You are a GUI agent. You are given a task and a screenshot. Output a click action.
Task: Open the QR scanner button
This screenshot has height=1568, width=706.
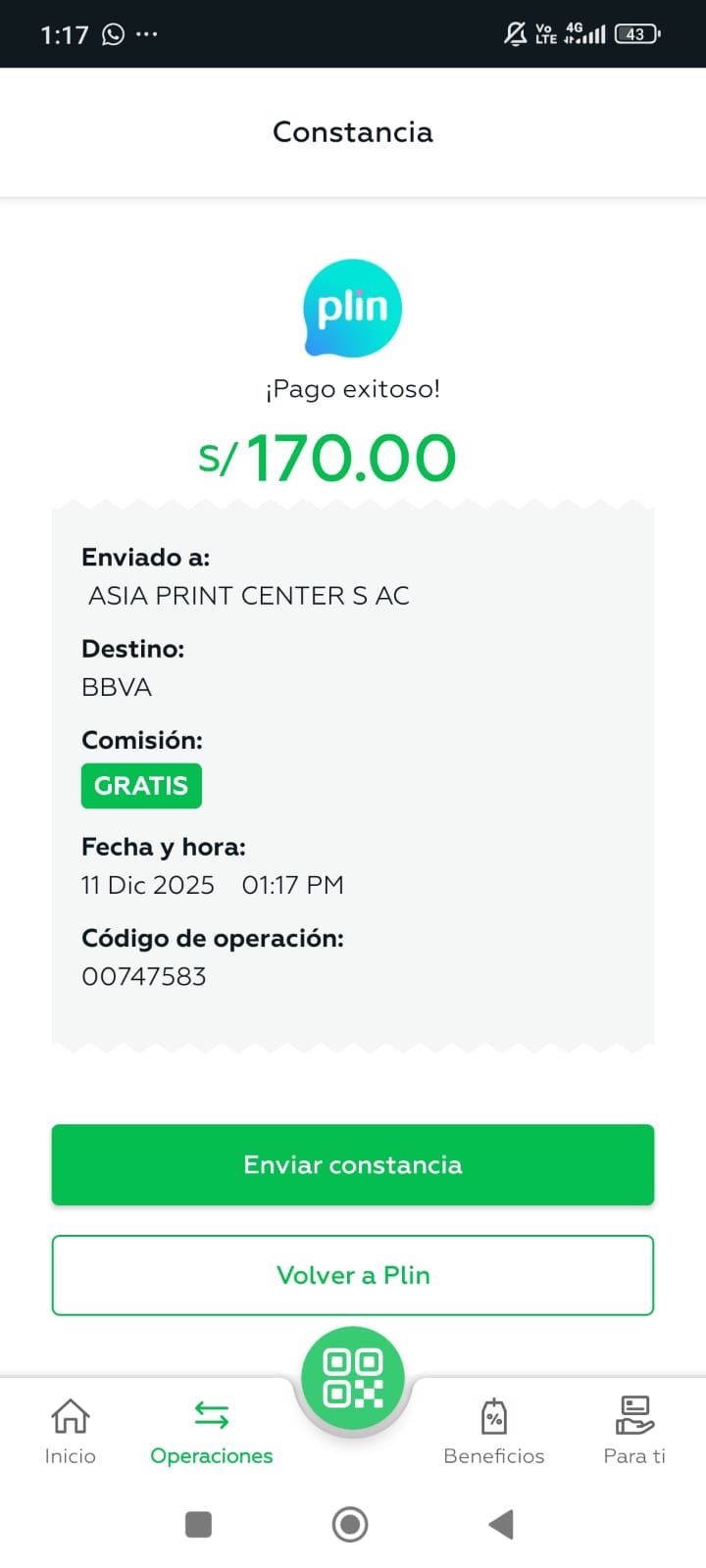[x=353, y=1378]
